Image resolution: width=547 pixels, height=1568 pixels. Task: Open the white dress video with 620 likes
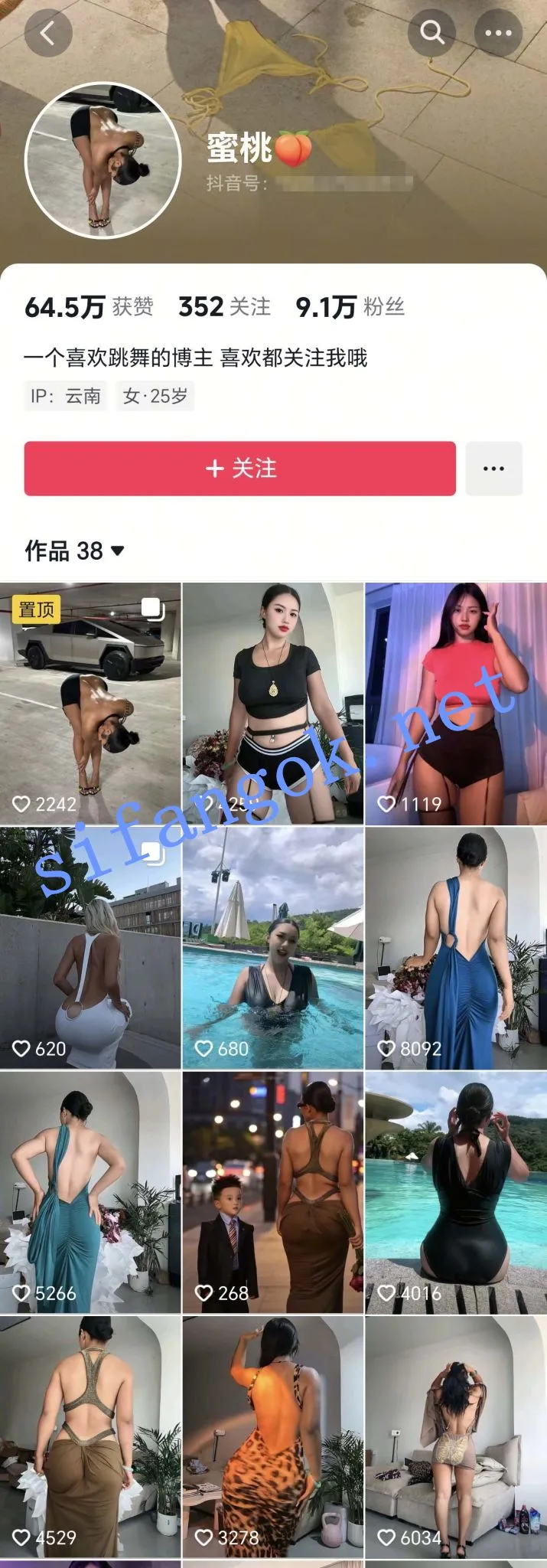[90, 948]
